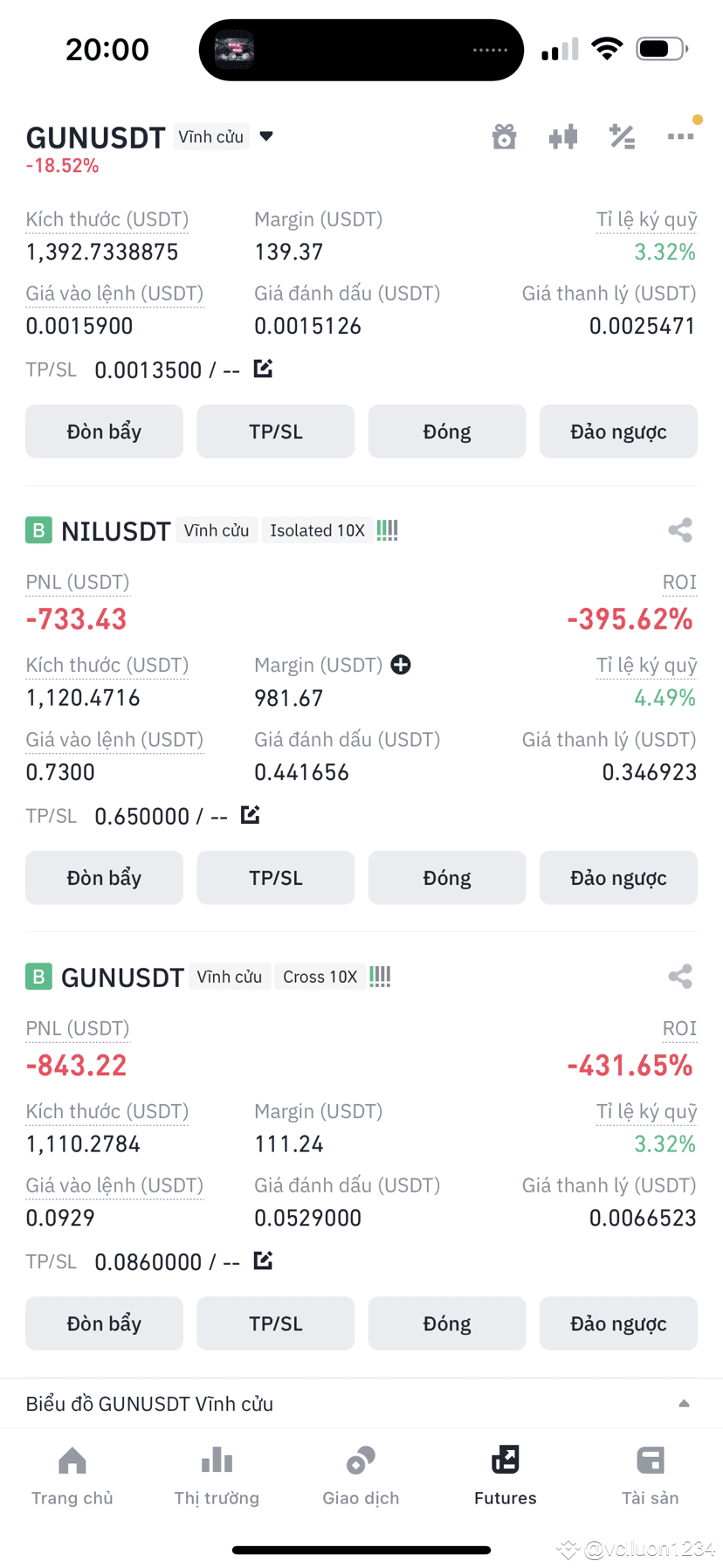Edit GUNUSDT TP/SL value 0.0860000
The width and height of the screenshot is (723, 1568).
pyautogui.click(x=263, y=1261)
